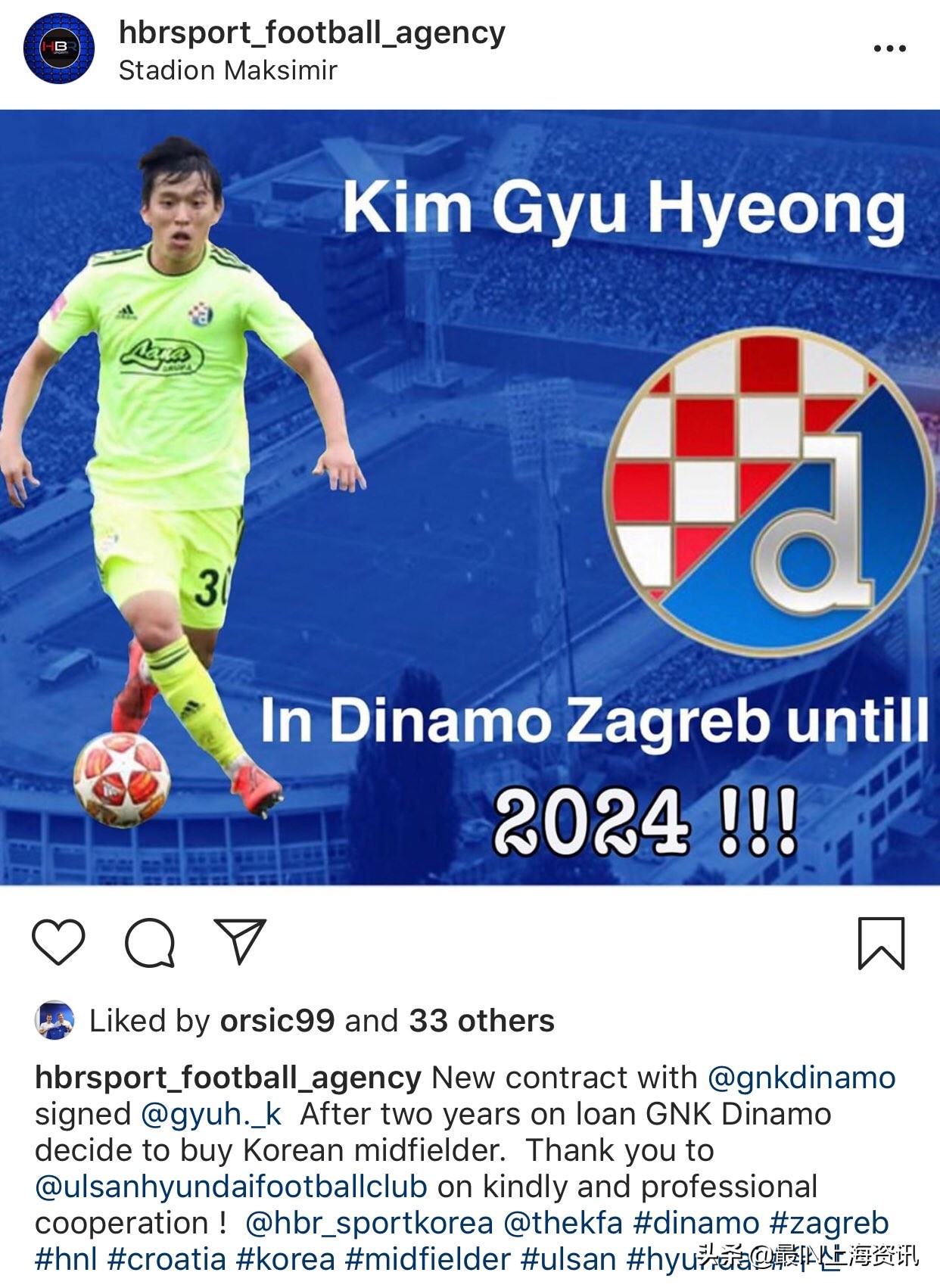The image size is (940, 1288).
Task: Open the Kim Gyu Hyeong post image
Action: click(x=470, y=497)
